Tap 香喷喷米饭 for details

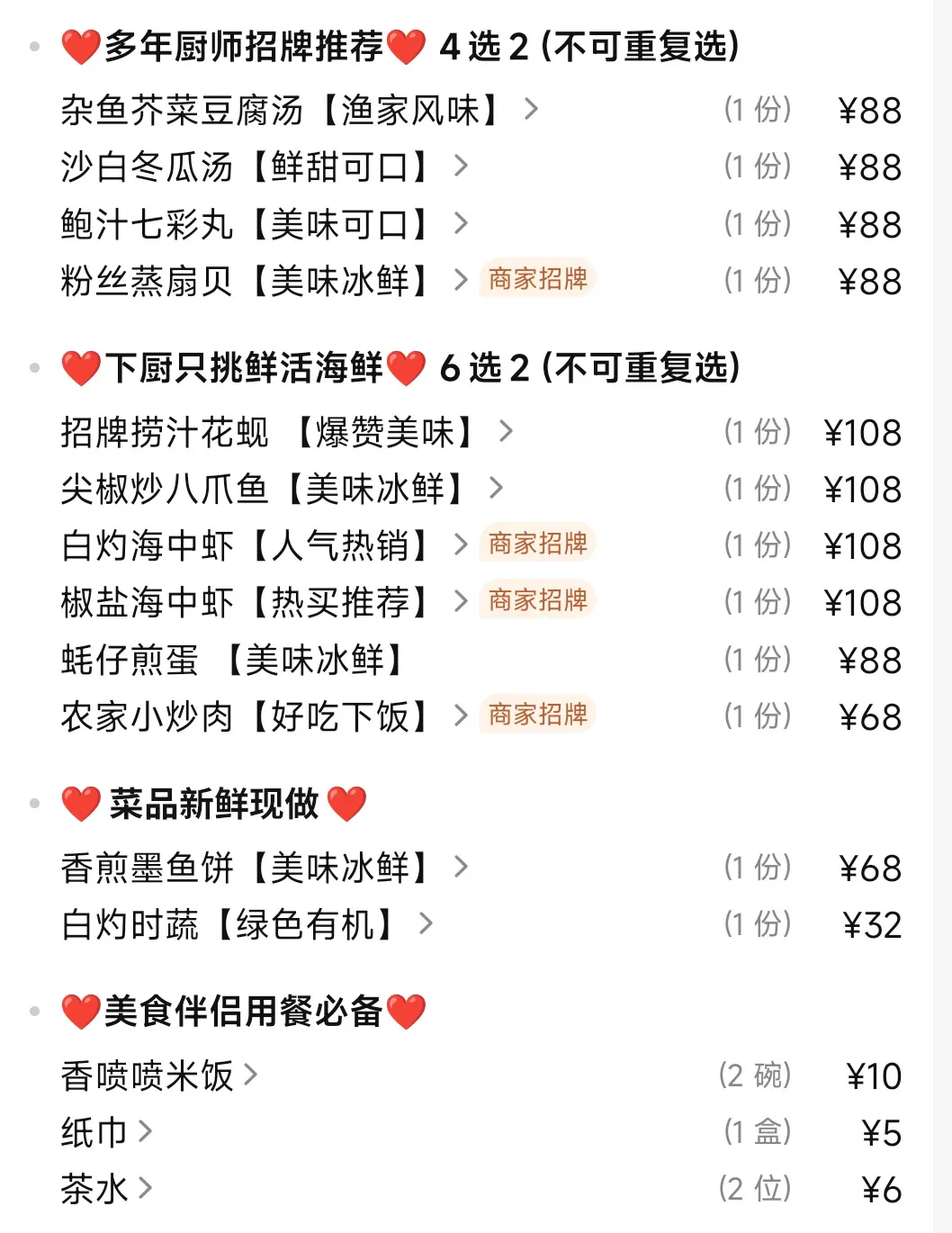148,1075
